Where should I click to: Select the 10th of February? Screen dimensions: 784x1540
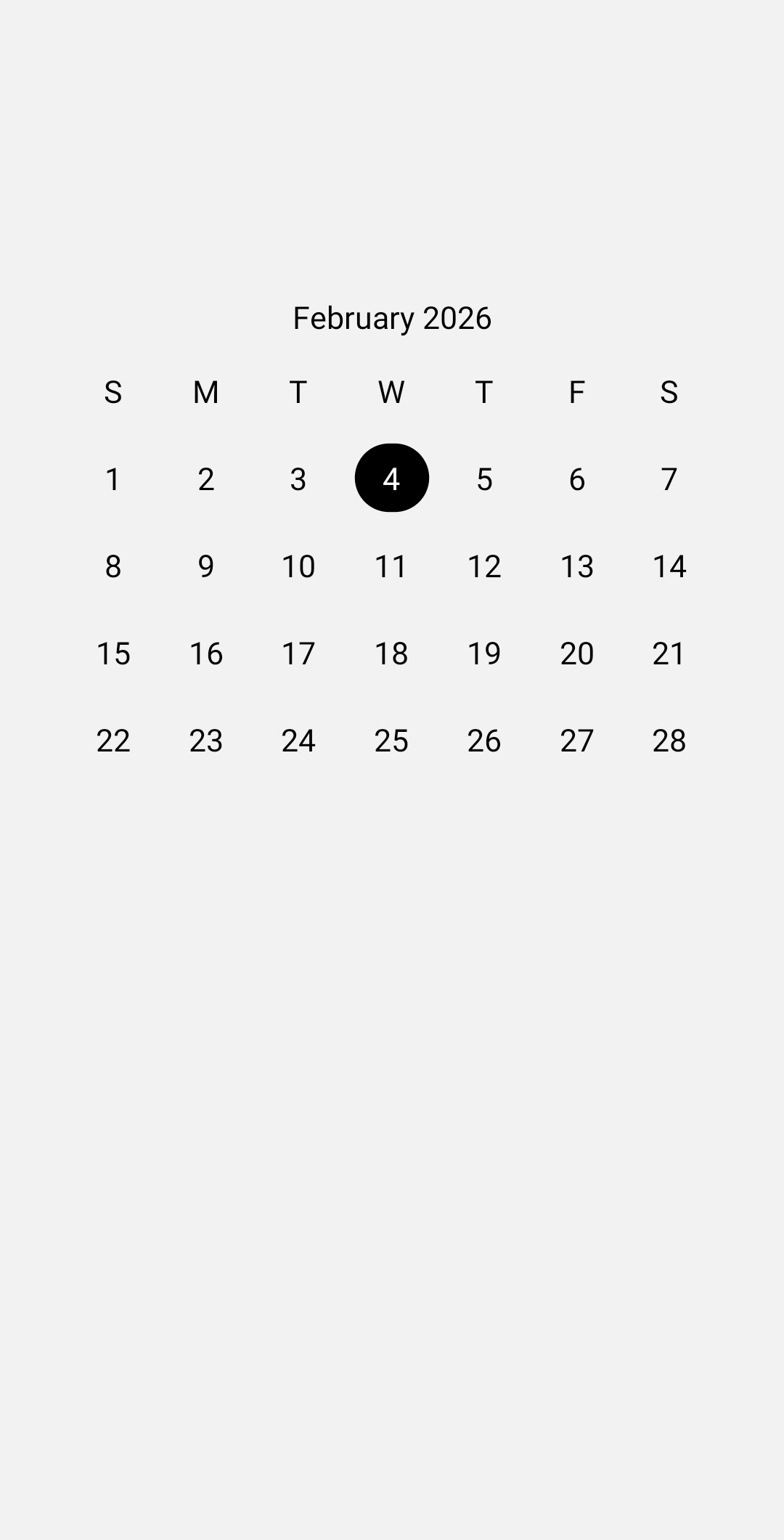(298, 566)
